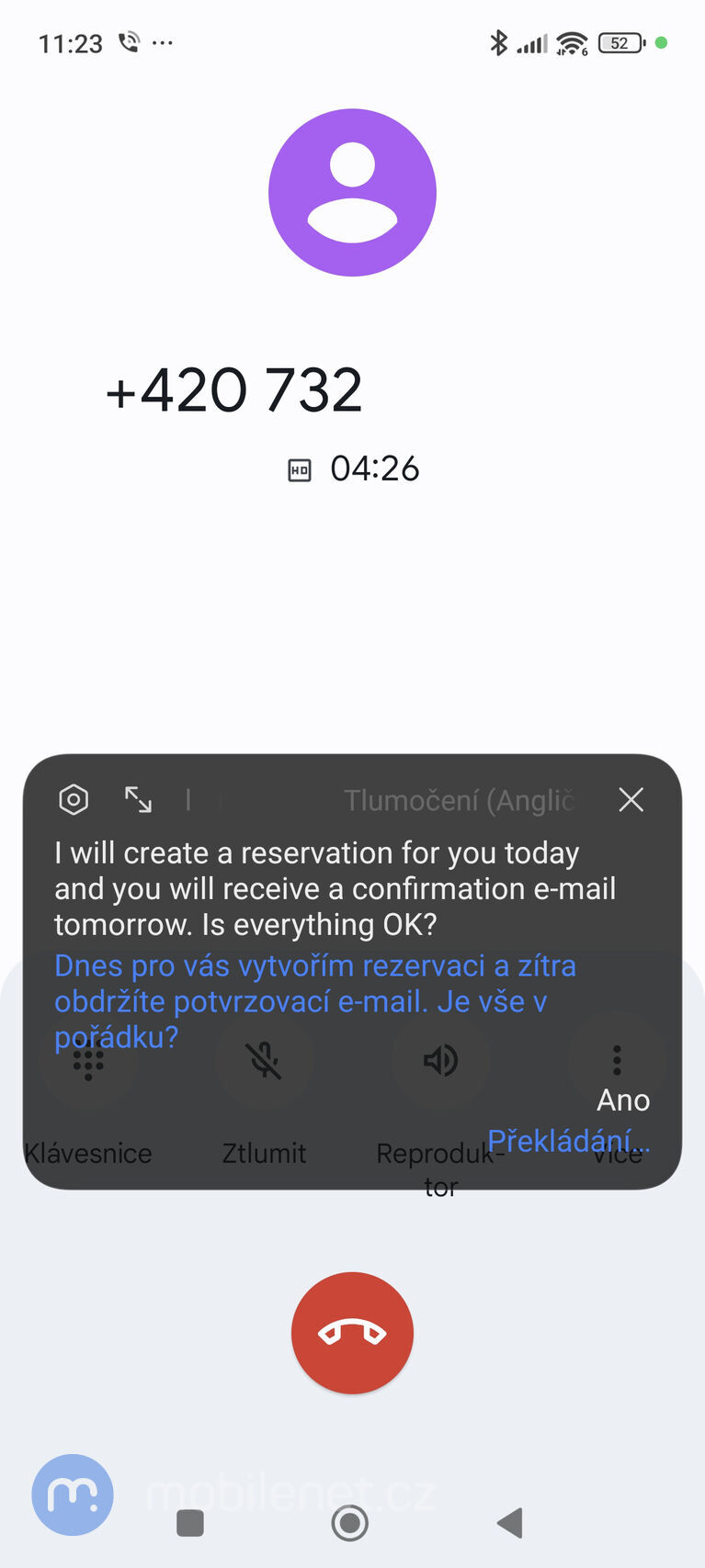The image size is (705, 1568).
Task: Tap the HD call quality indicator
Action: pyautogui.click(x=300, y=468)
